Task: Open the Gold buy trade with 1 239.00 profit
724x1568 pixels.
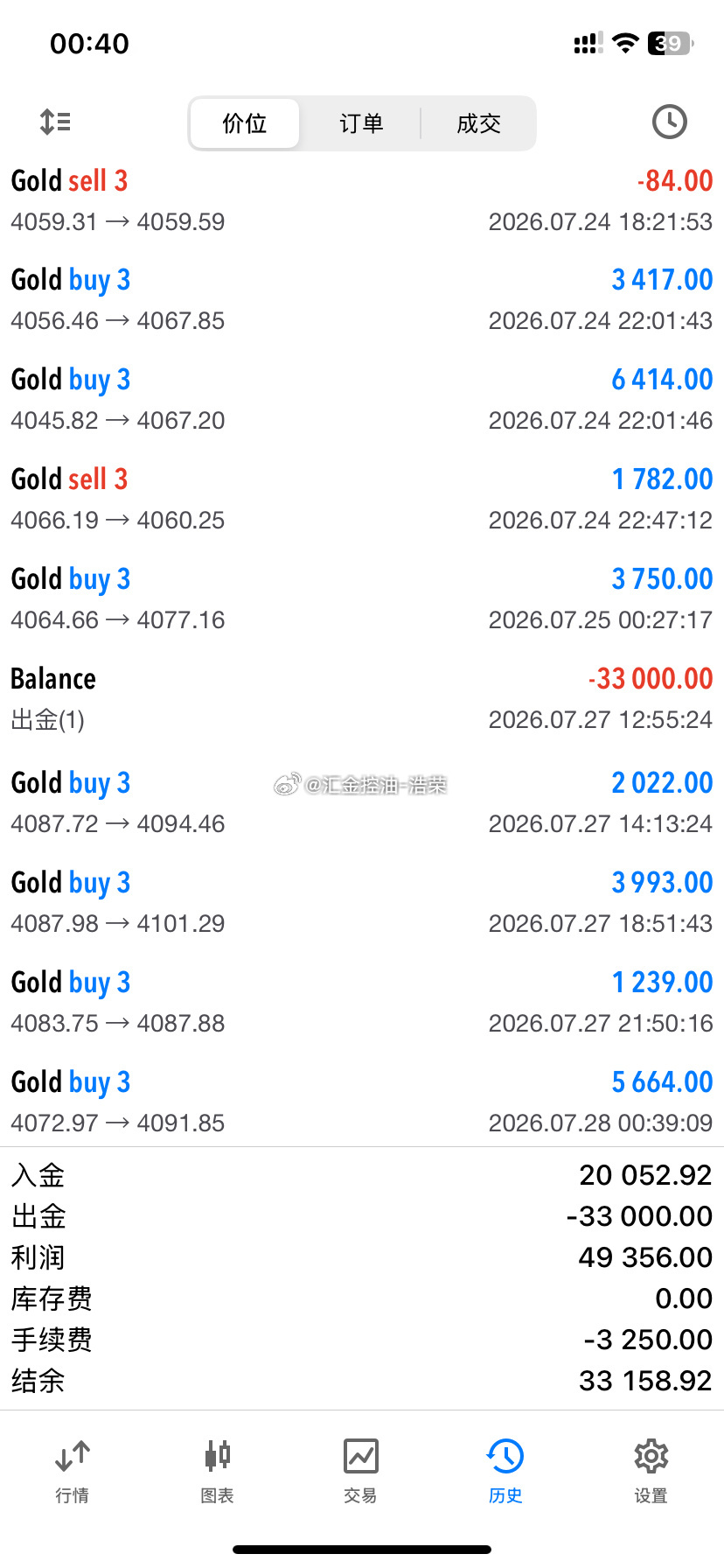Action: [362, 1002]
